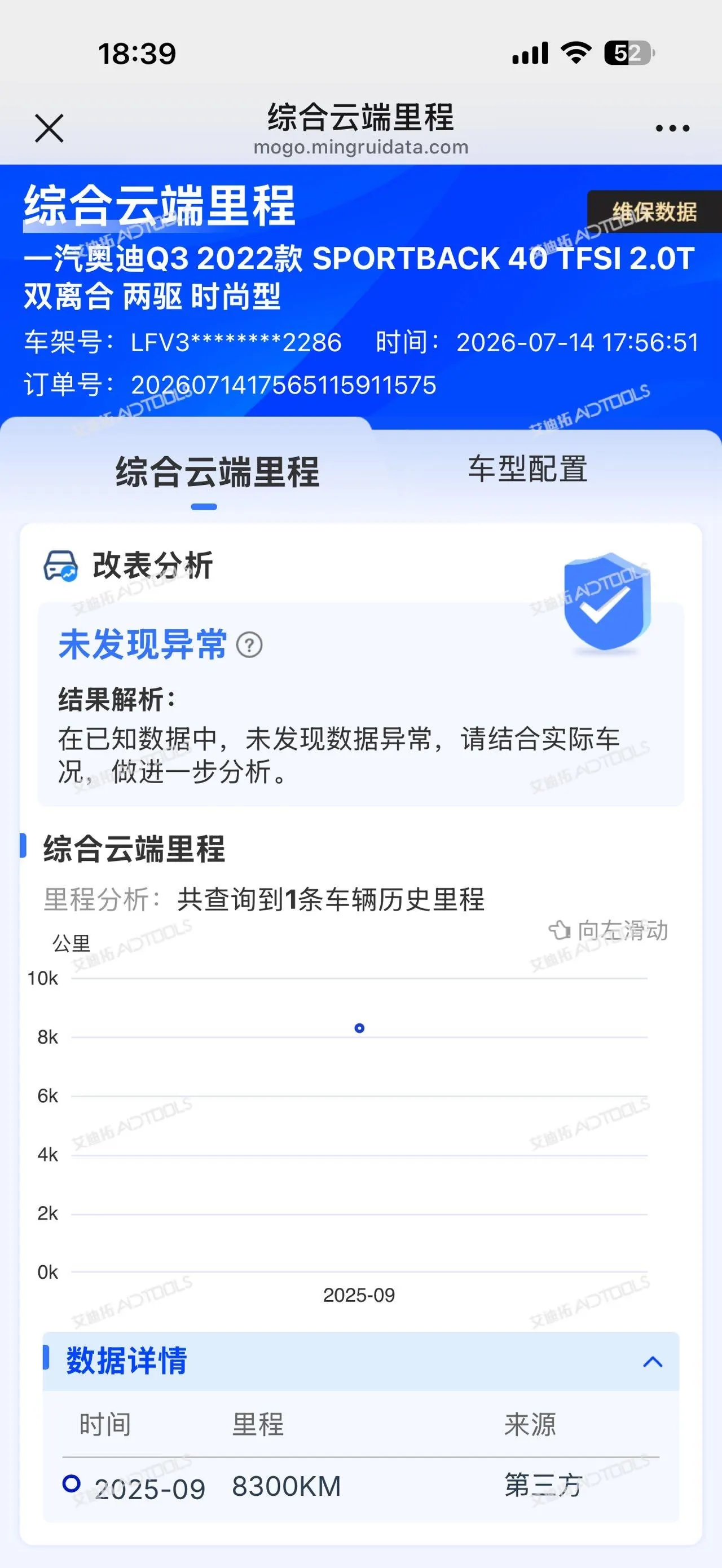Image resolution: width=722 pixels, height=1568 pixels.
Task: Select the 综合云端里程 tab
Action: coord(217,472)
